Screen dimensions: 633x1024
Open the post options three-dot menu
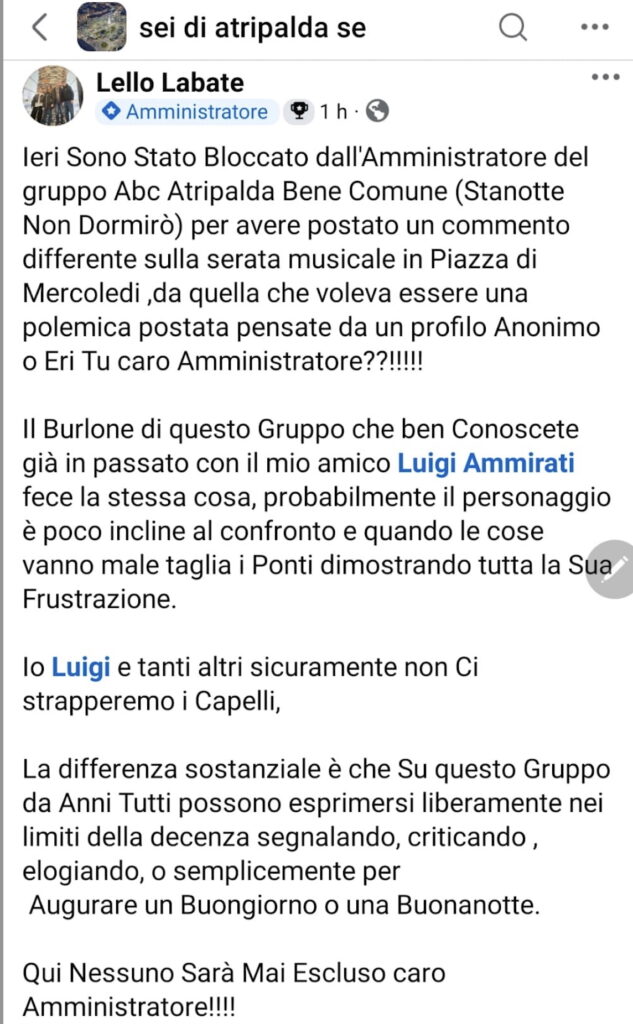pos(605,77)
